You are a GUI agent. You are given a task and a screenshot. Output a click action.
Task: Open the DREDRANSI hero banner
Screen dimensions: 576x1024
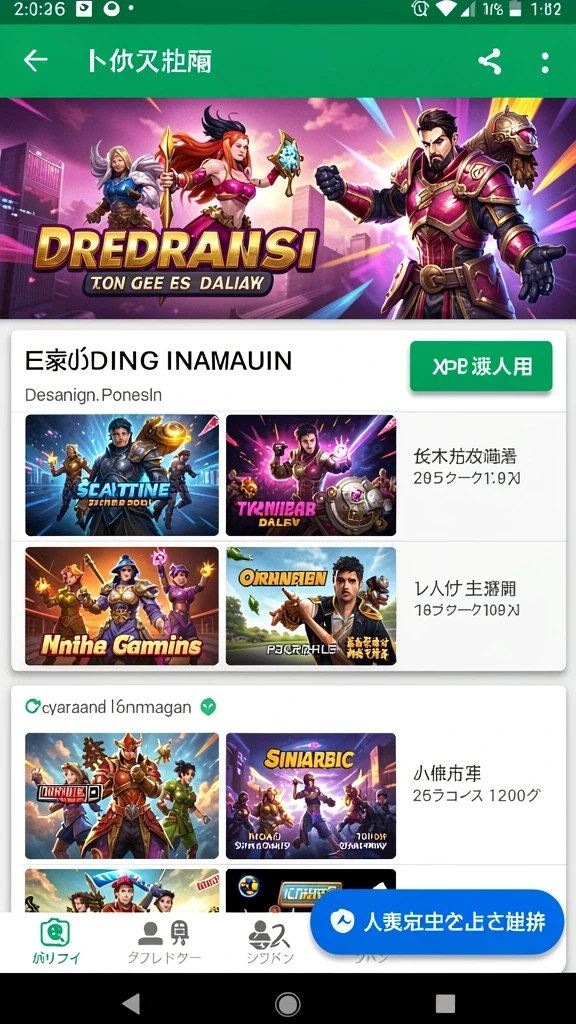tap(288, 208)
